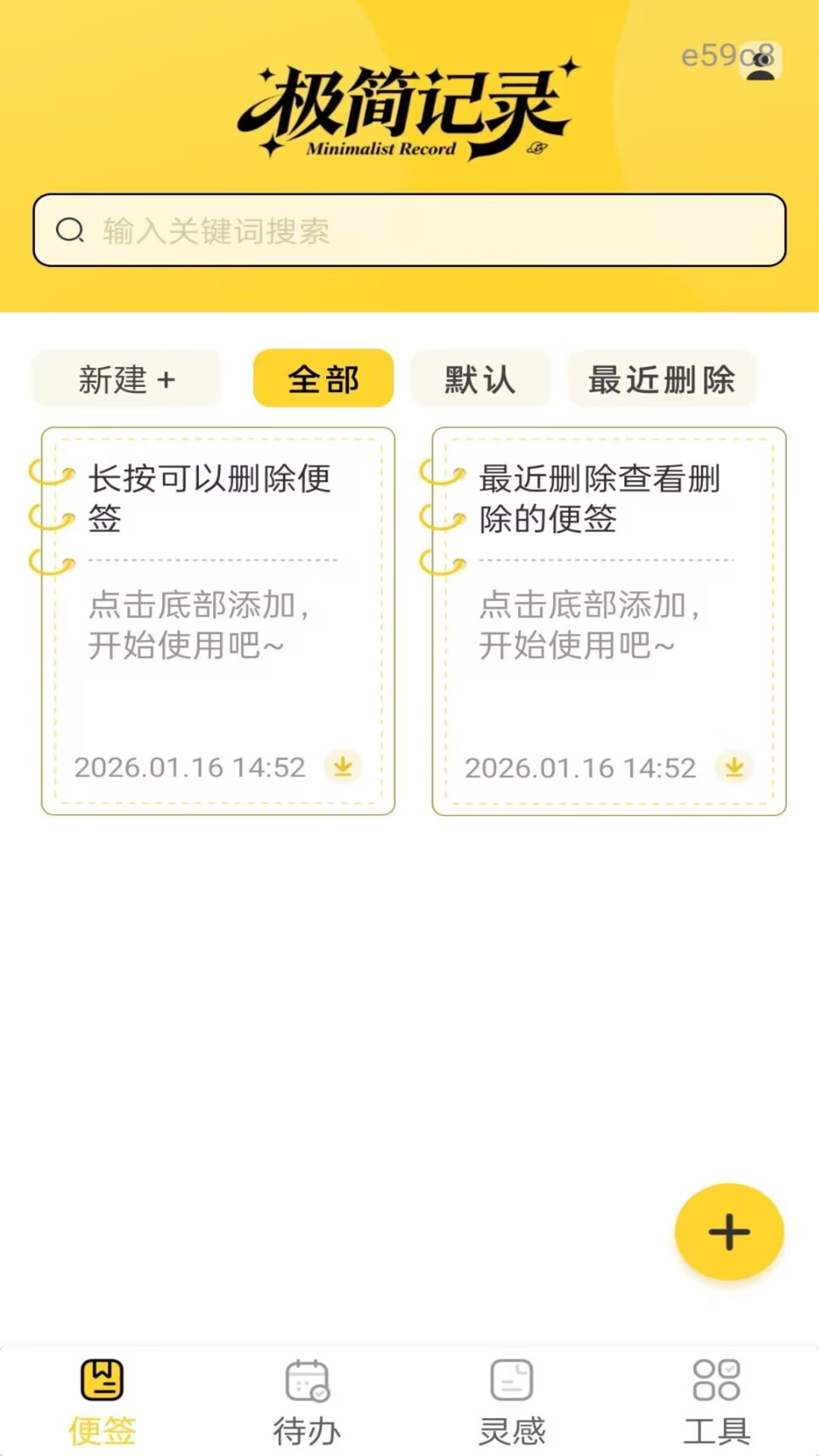Click the timestamp on the left note card

[190, 767]
